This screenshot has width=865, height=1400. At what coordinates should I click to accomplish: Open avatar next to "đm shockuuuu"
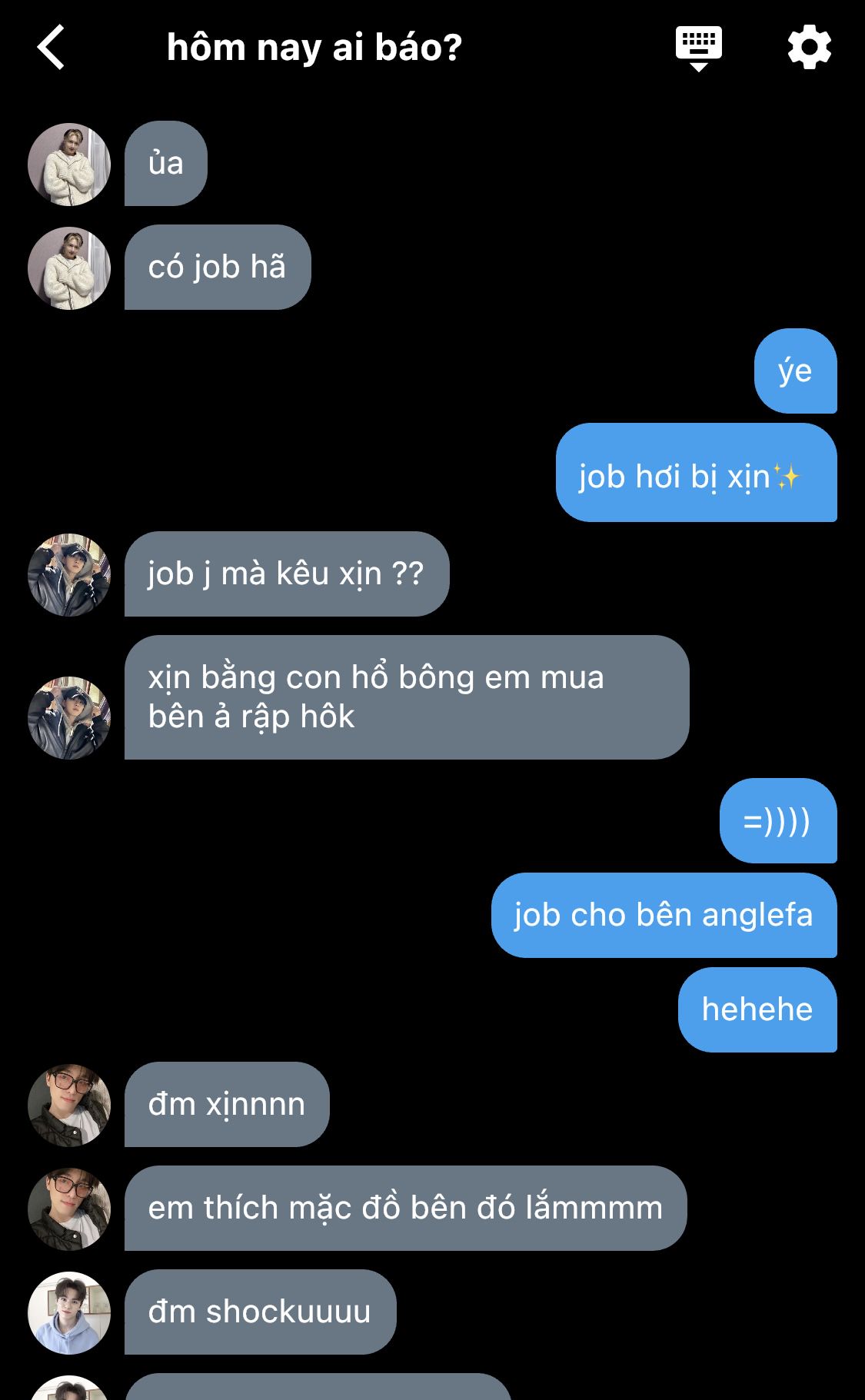tap(69, 1312)
